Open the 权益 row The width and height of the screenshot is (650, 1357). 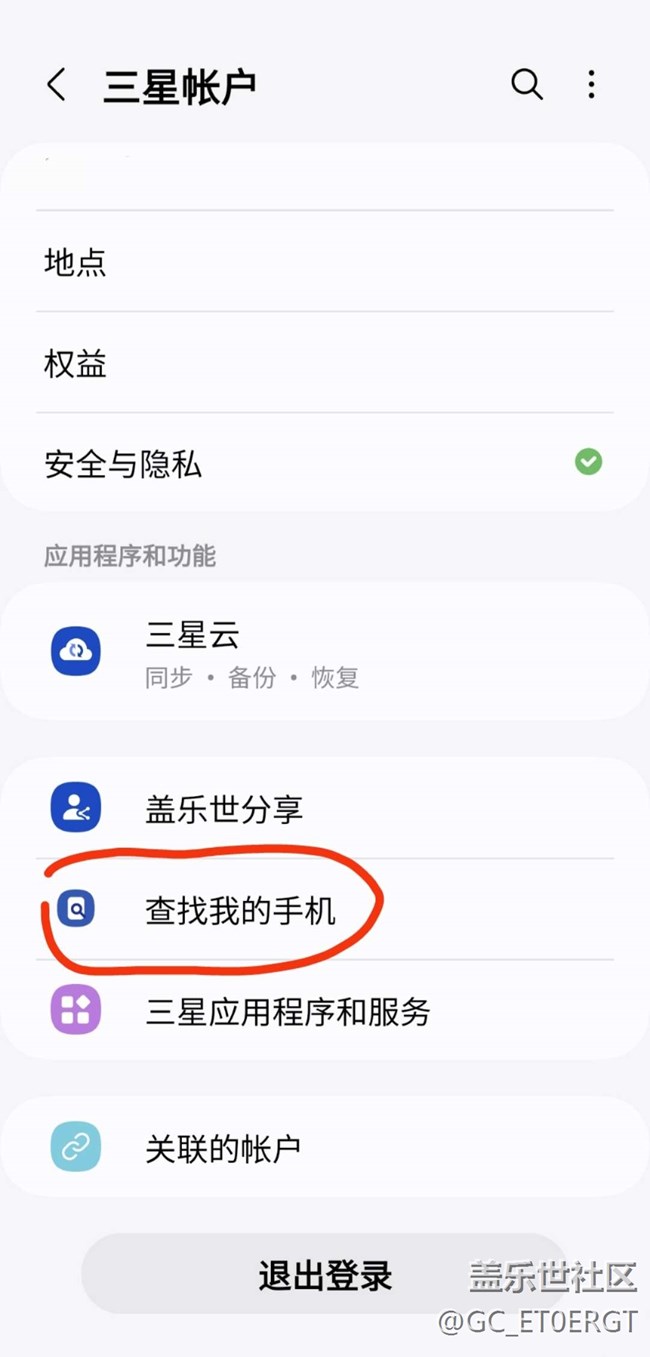coord(324,363)
